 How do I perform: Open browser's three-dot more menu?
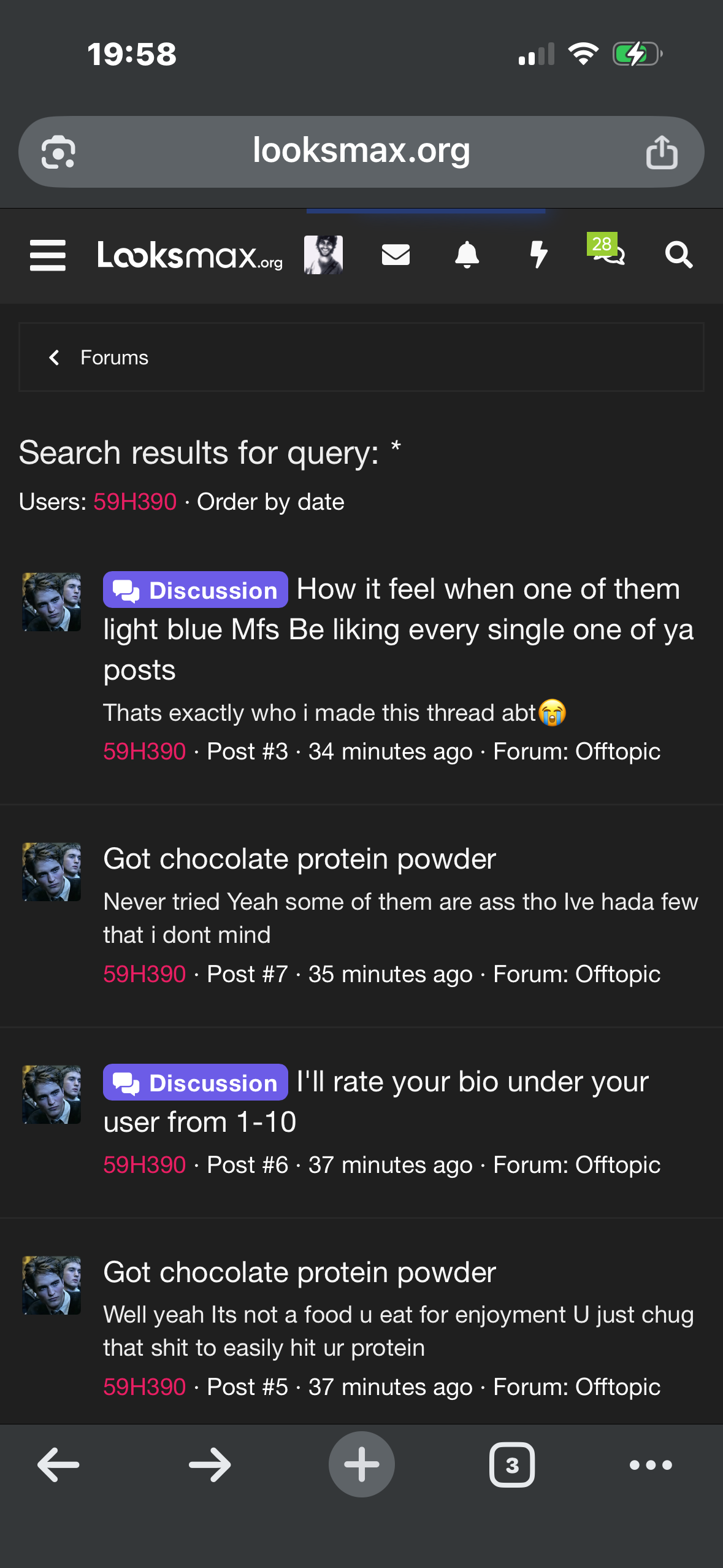click(651, 1465)
